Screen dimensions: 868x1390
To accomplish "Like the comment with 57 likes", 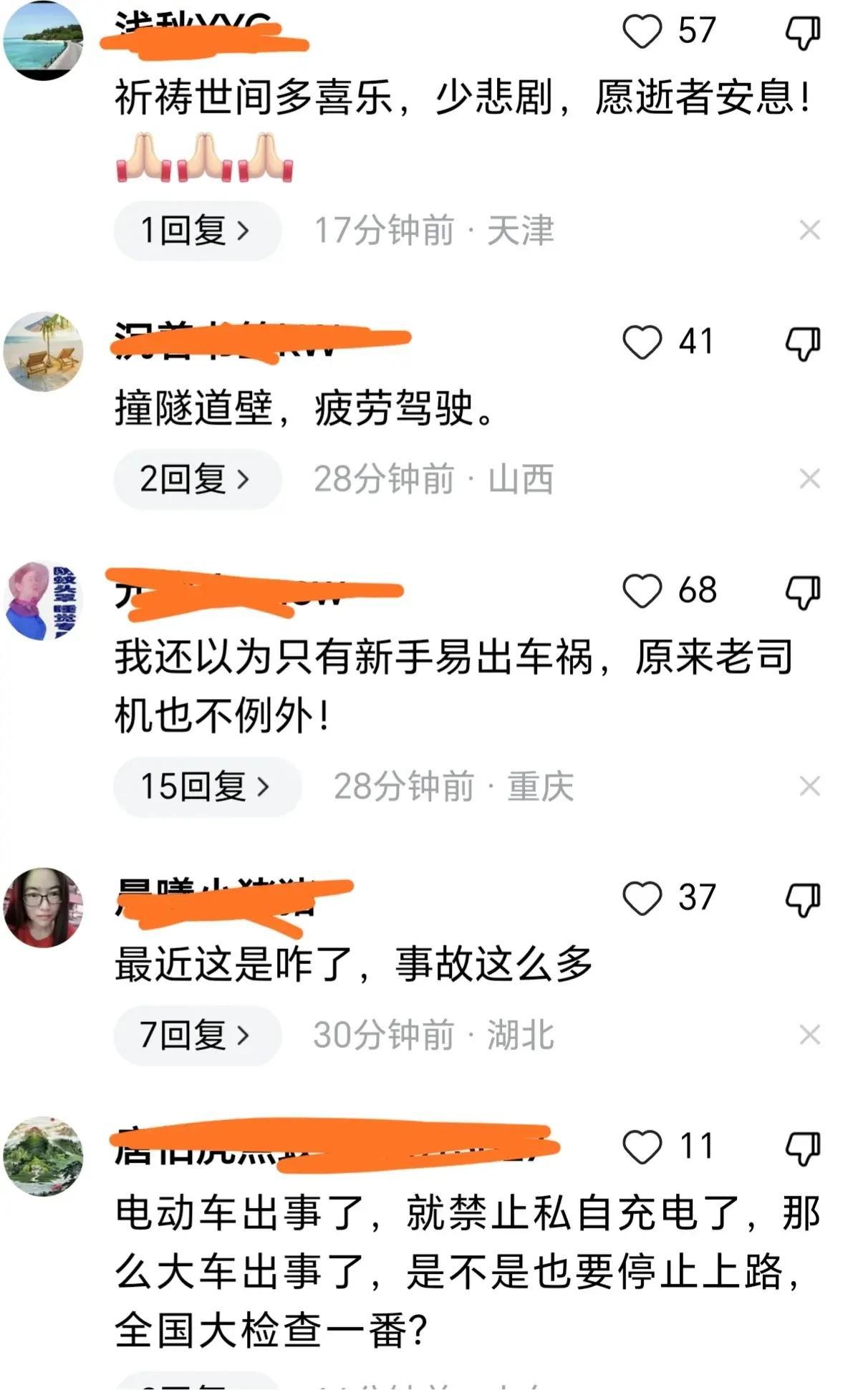I will point(642,32).
